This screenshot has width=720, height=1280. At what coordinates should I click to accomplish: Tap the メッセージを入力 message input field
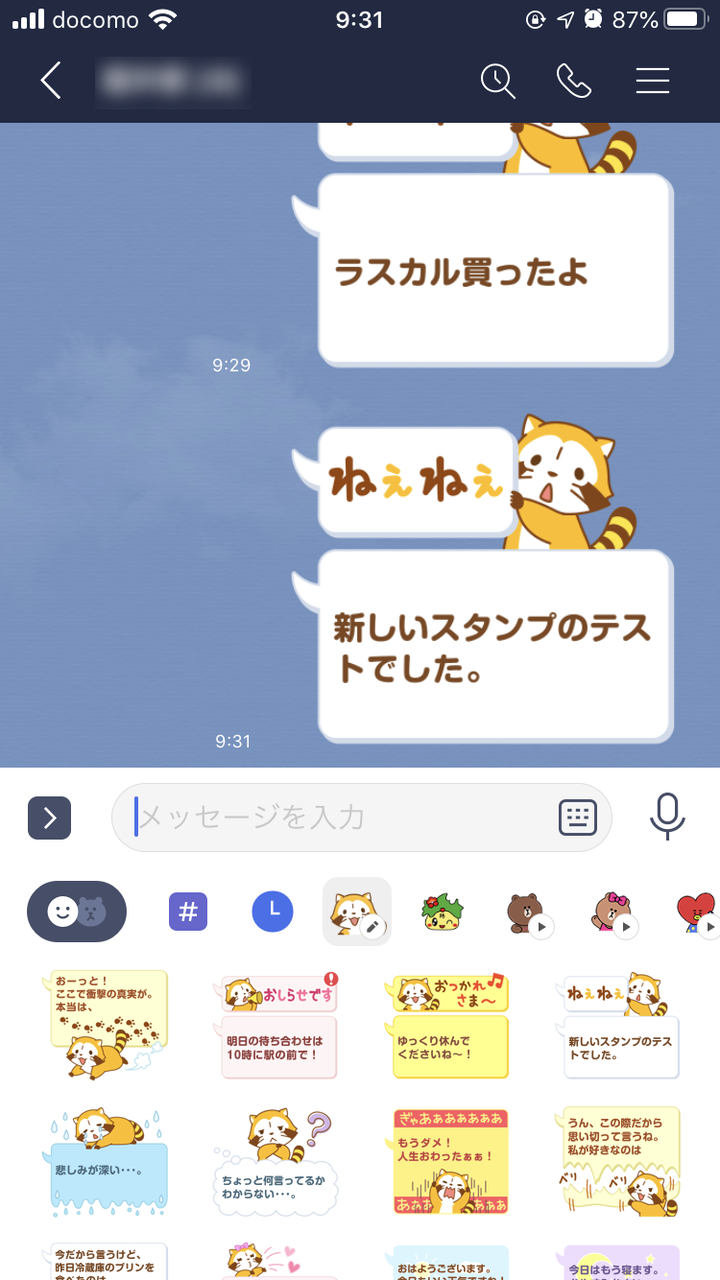pos(300,817)
